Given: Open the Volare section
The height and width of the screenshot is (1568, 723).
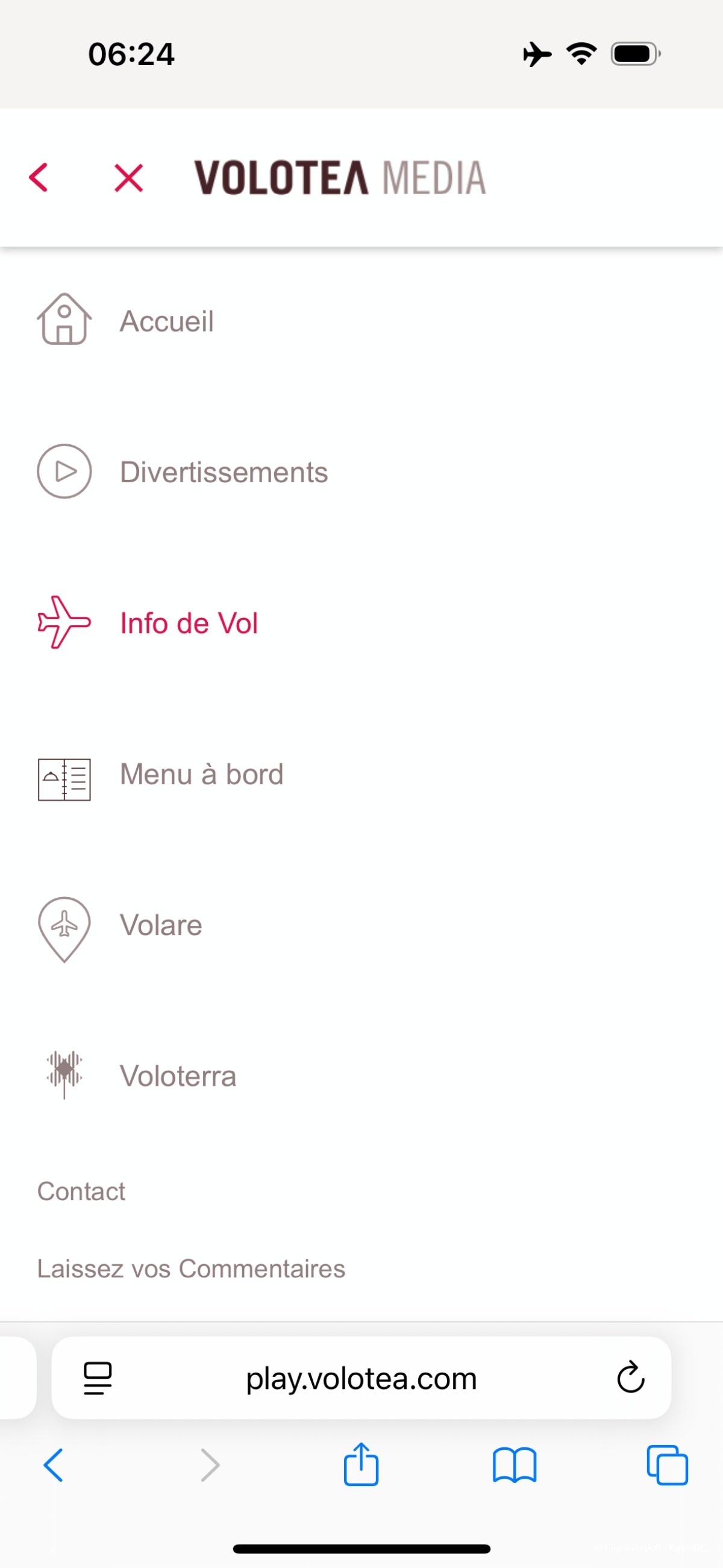Looking at the screenshot, I should pos(160,925).
